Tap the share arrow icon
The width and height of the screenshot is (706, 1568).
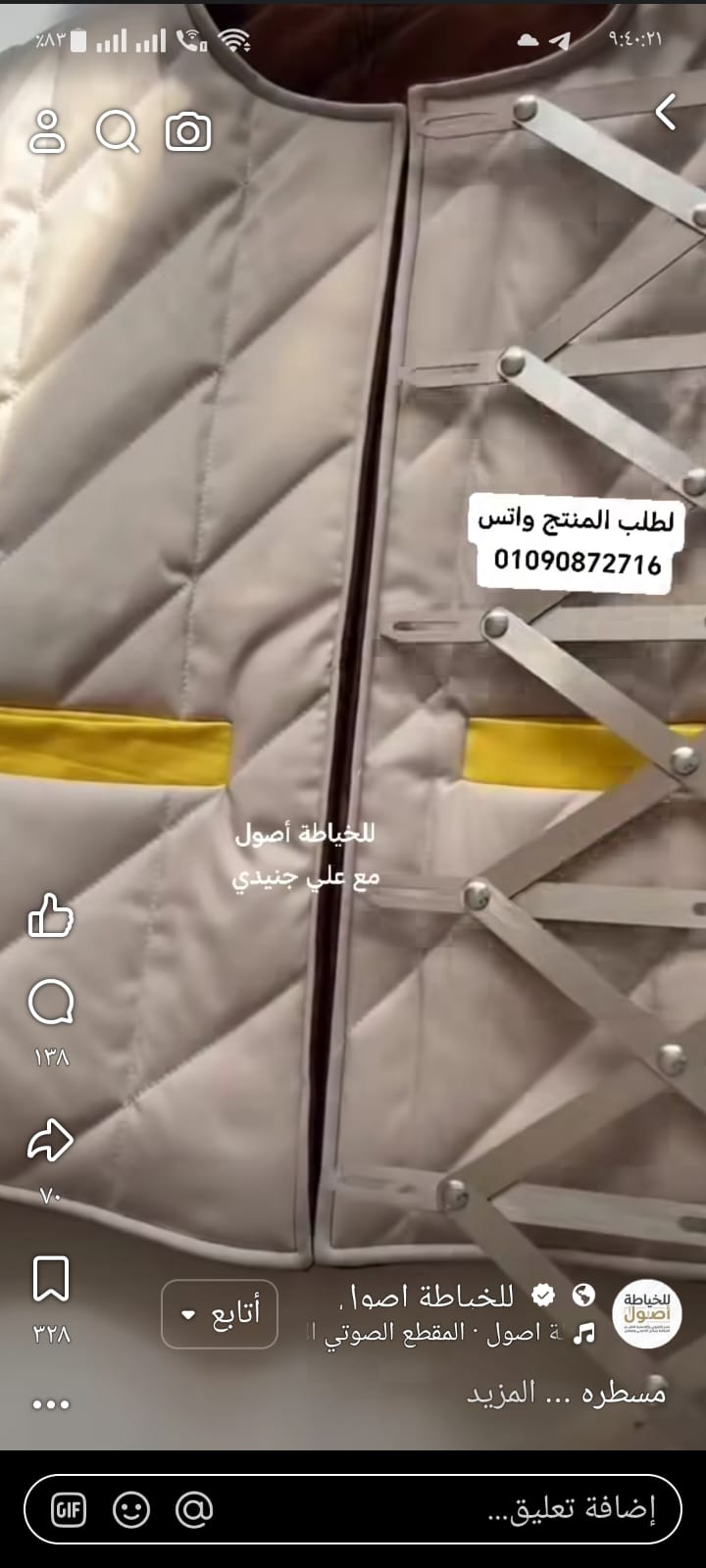tap(49, 1140)
